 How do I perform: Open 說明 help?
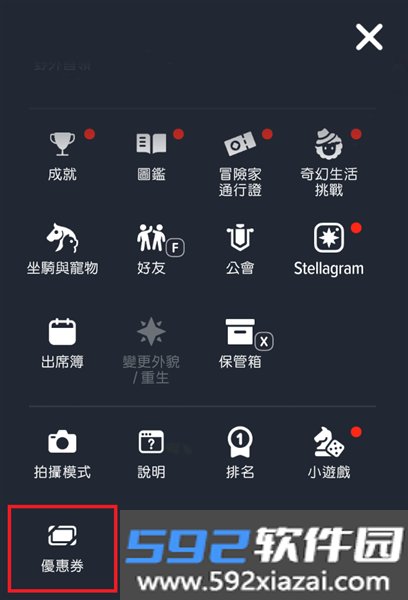click(x=151, y=454)
